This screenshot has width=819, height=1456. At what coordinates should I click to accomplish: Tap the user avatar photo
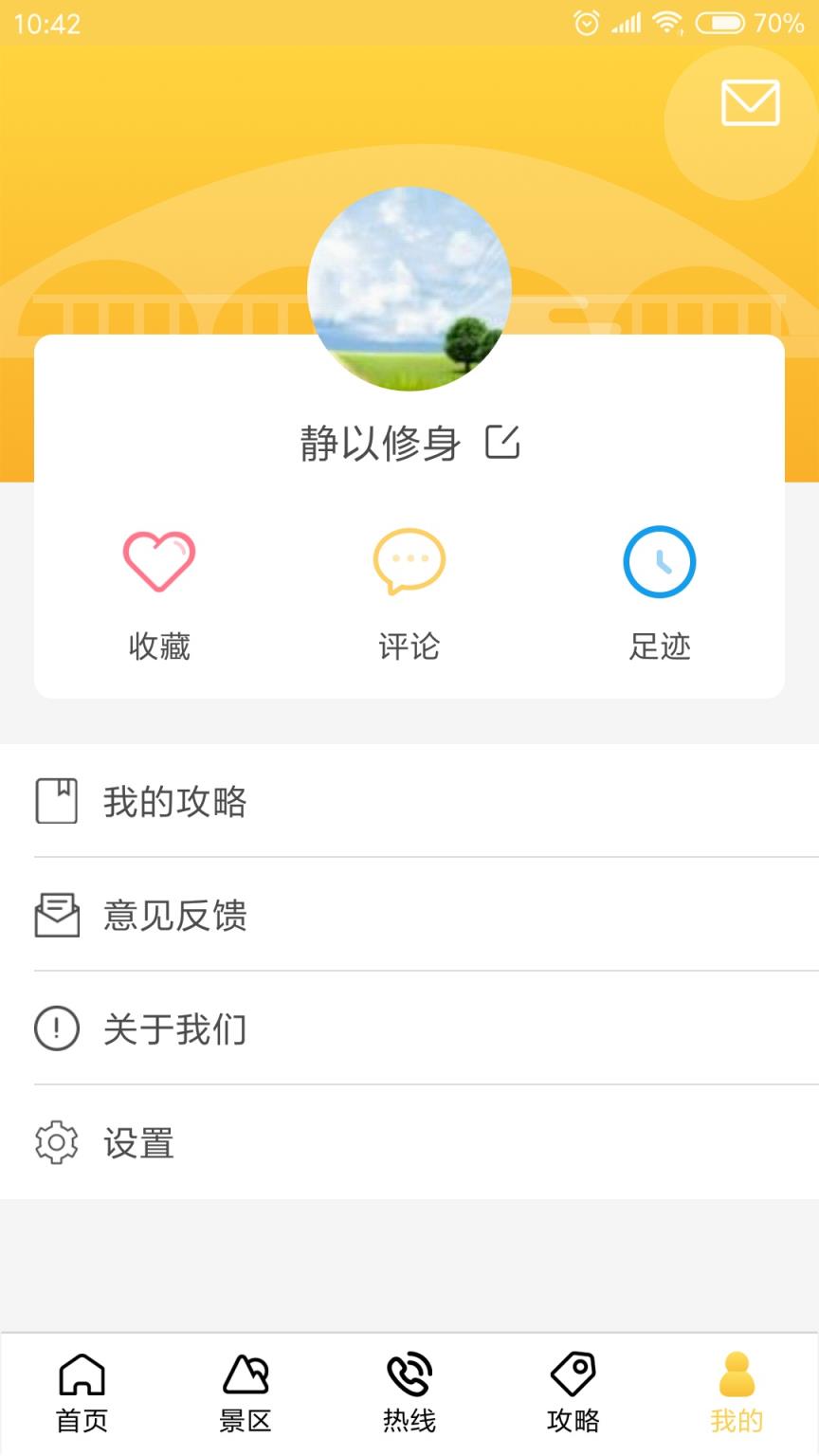408,289
